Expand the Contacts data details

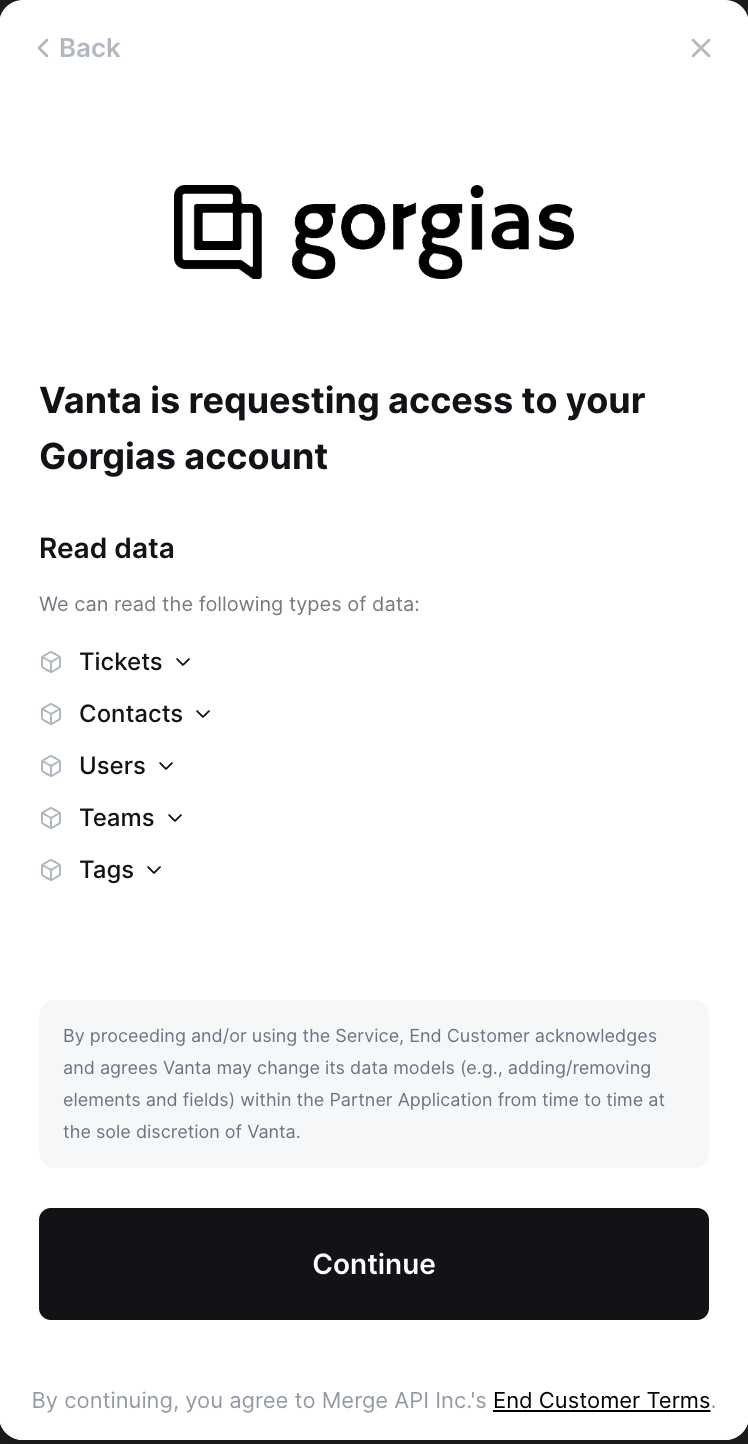145,714
